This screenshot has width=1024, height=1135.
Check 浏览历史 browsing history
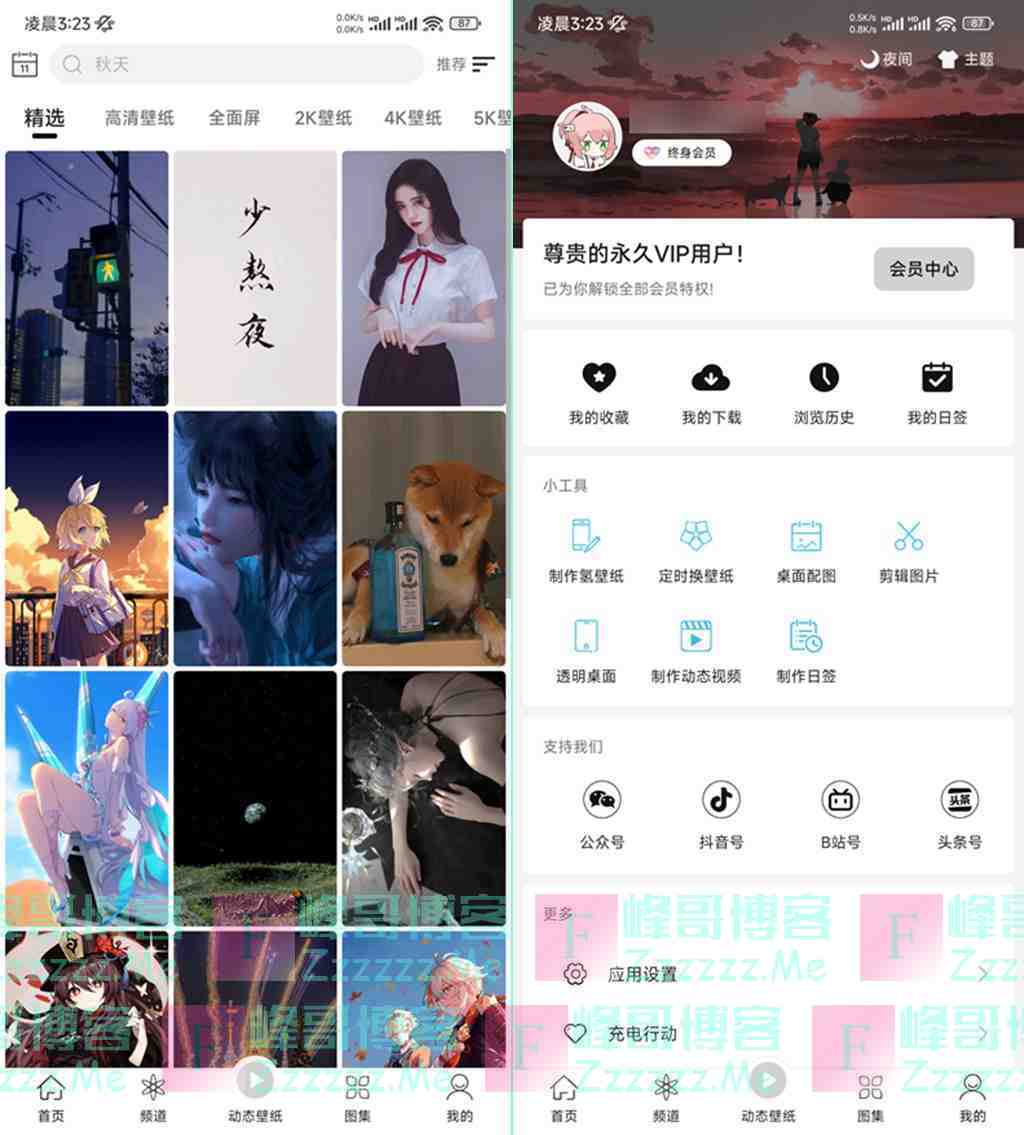pos(824,392)
